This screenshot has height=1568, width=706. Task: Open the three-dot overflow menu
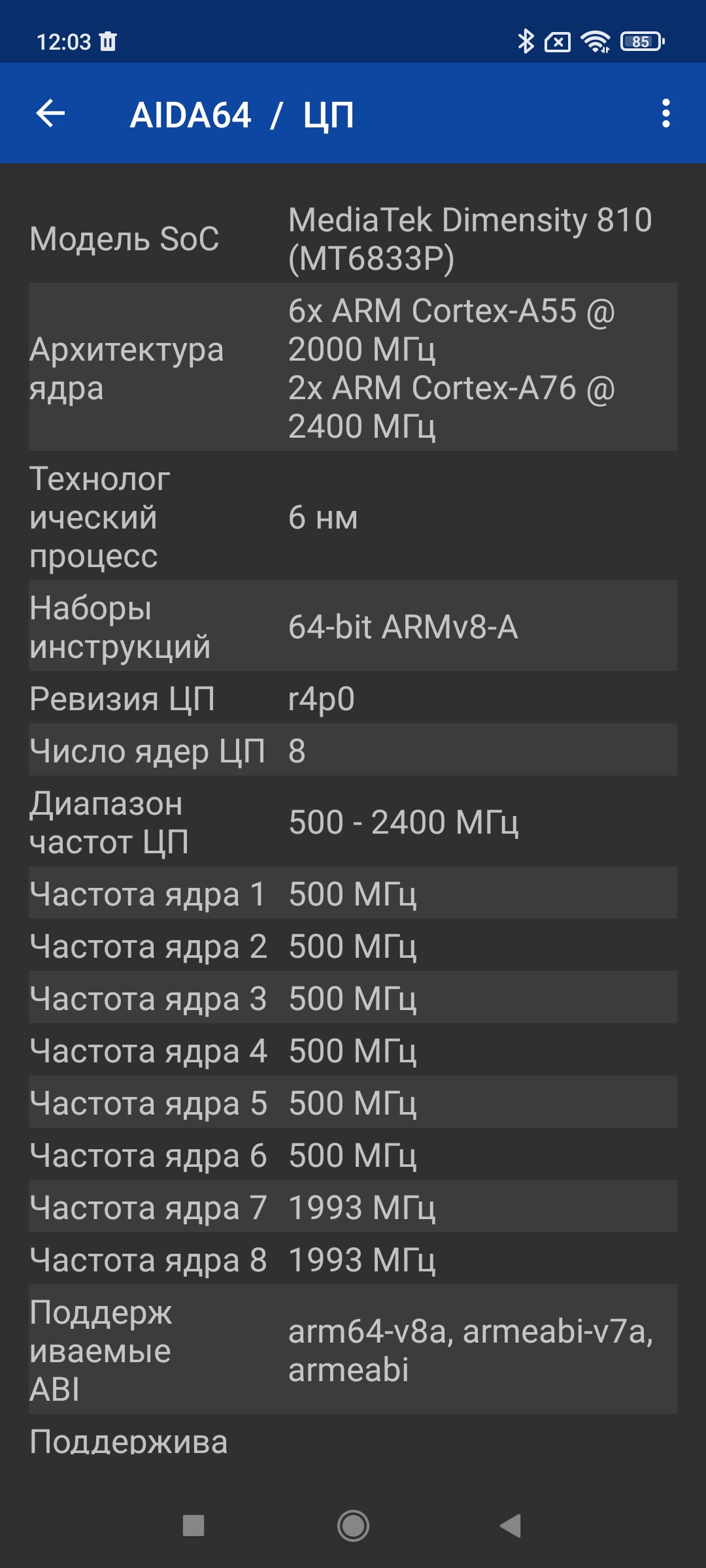tap(665, 114)
